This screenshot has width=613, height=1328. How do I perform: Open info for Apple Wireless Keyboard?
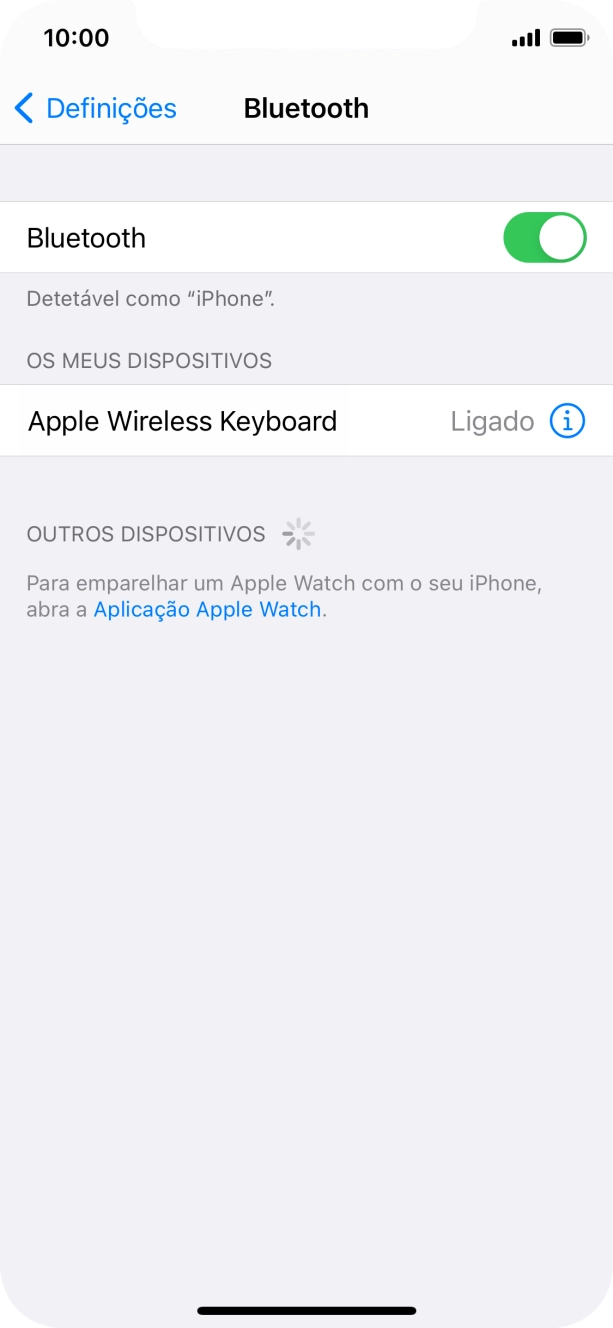tap(567, 421)
